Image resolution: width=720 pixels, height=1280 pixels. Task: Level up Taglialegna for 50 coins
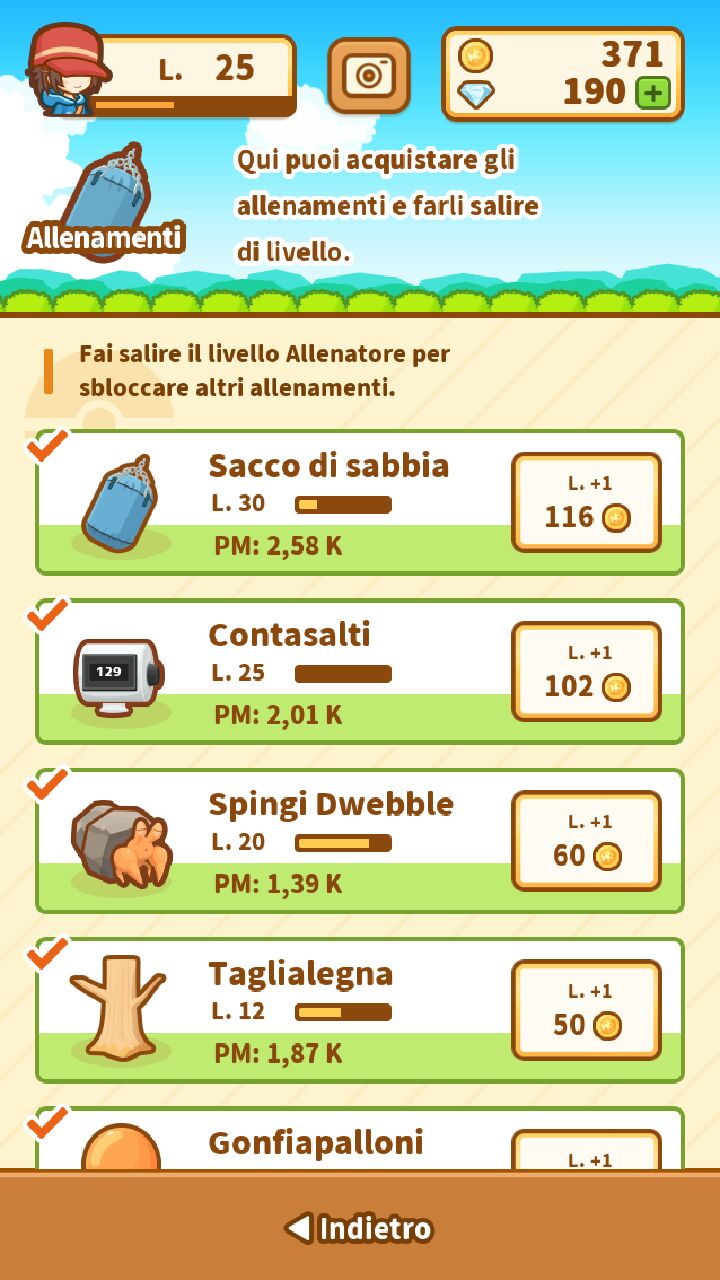tap(586, 1009)
